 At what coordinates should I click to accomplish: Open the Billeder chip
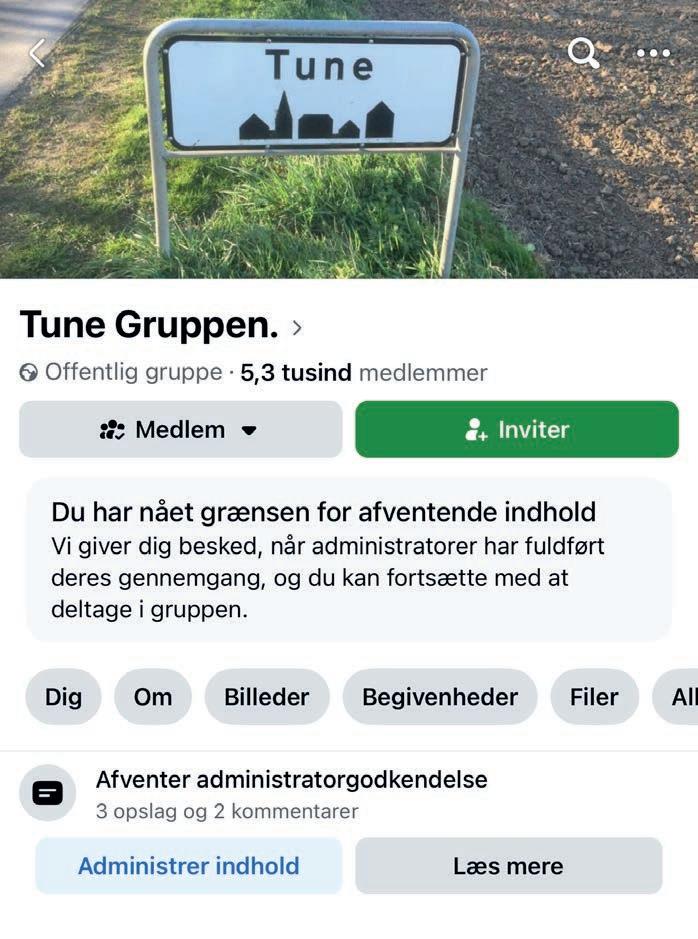[x=267, y=696]
